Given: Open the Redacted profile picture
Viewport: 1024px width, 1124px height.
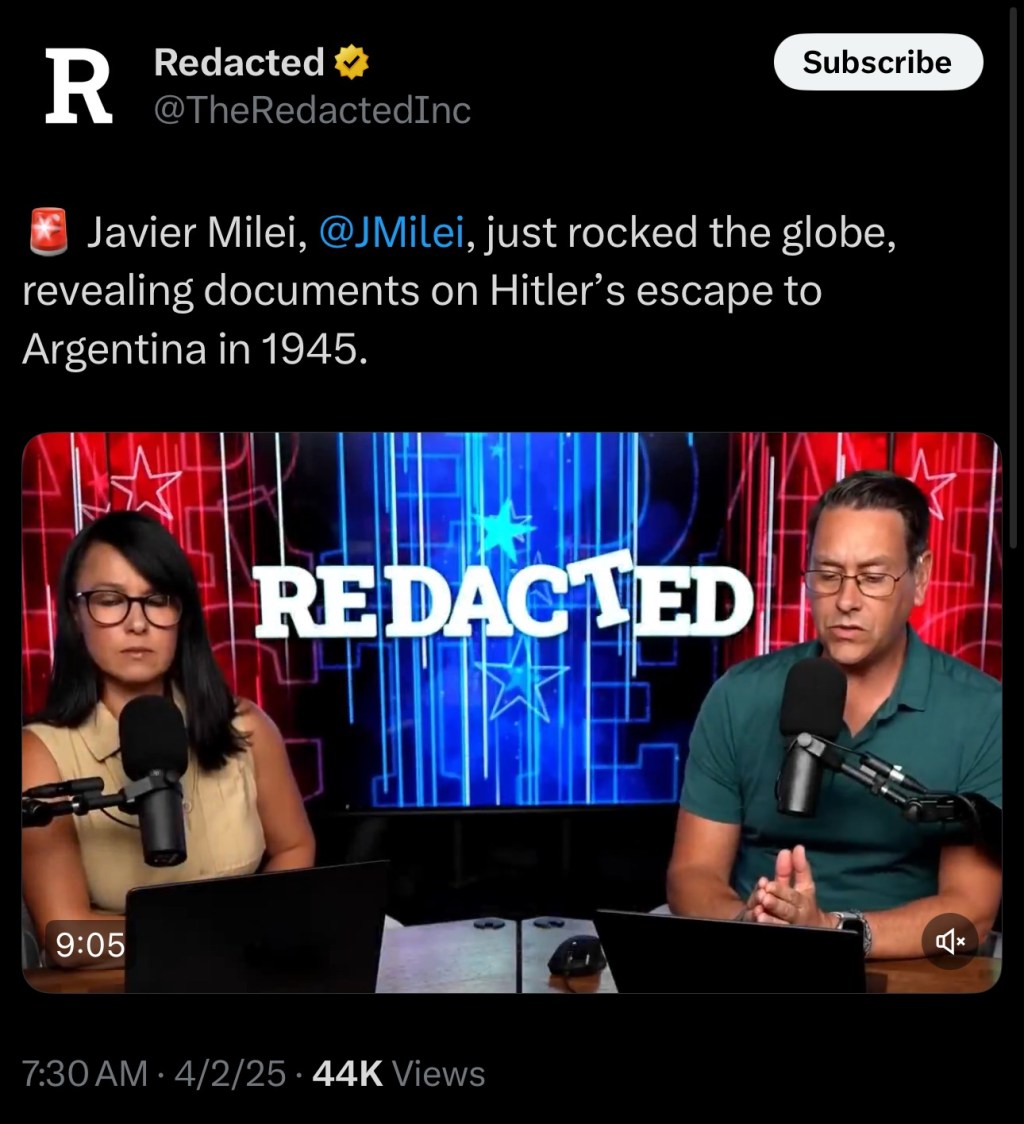Looking at the screenshot, I should pos(78,88).
